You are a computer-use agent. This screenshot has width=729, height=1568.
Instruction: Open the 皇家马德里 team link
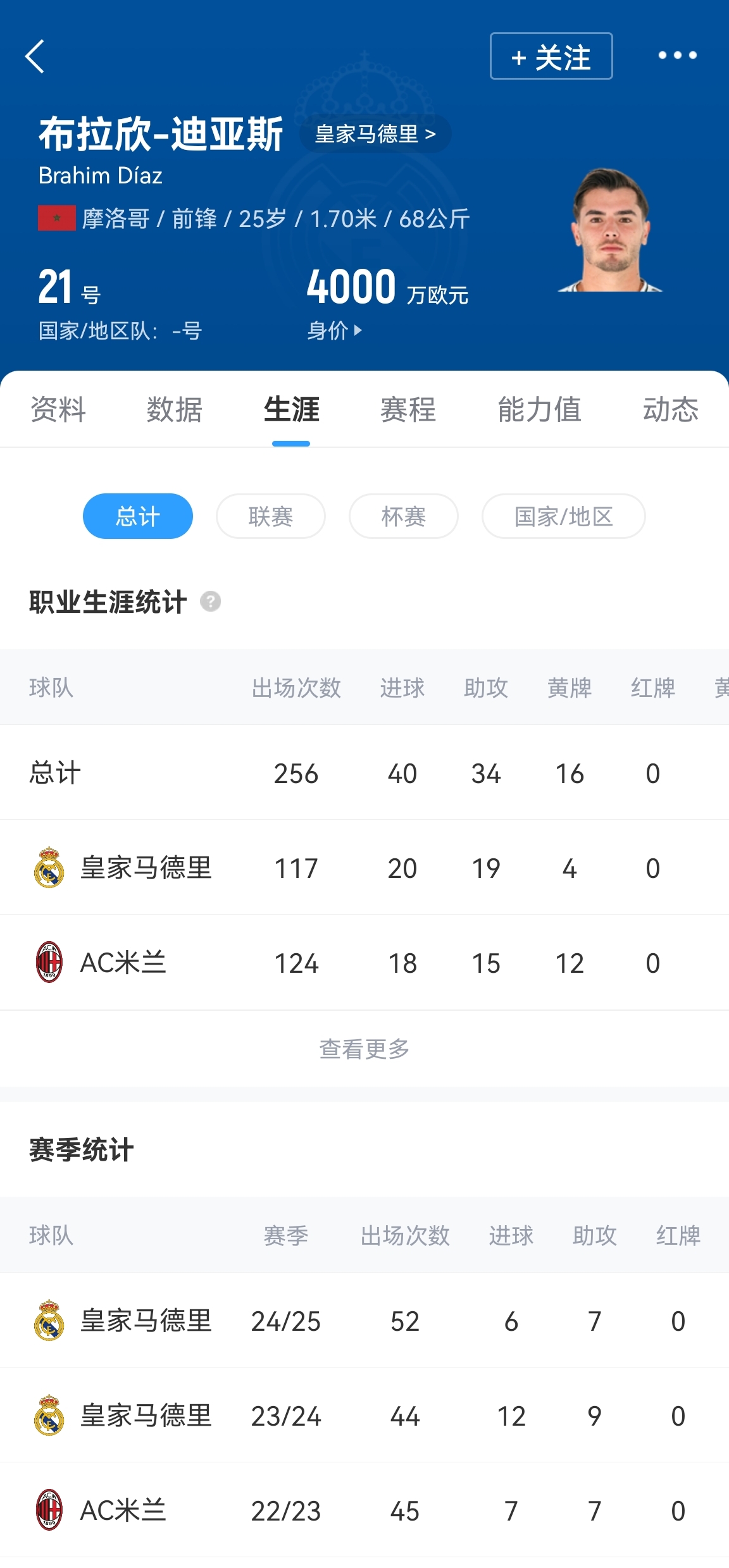pos(375,134)
